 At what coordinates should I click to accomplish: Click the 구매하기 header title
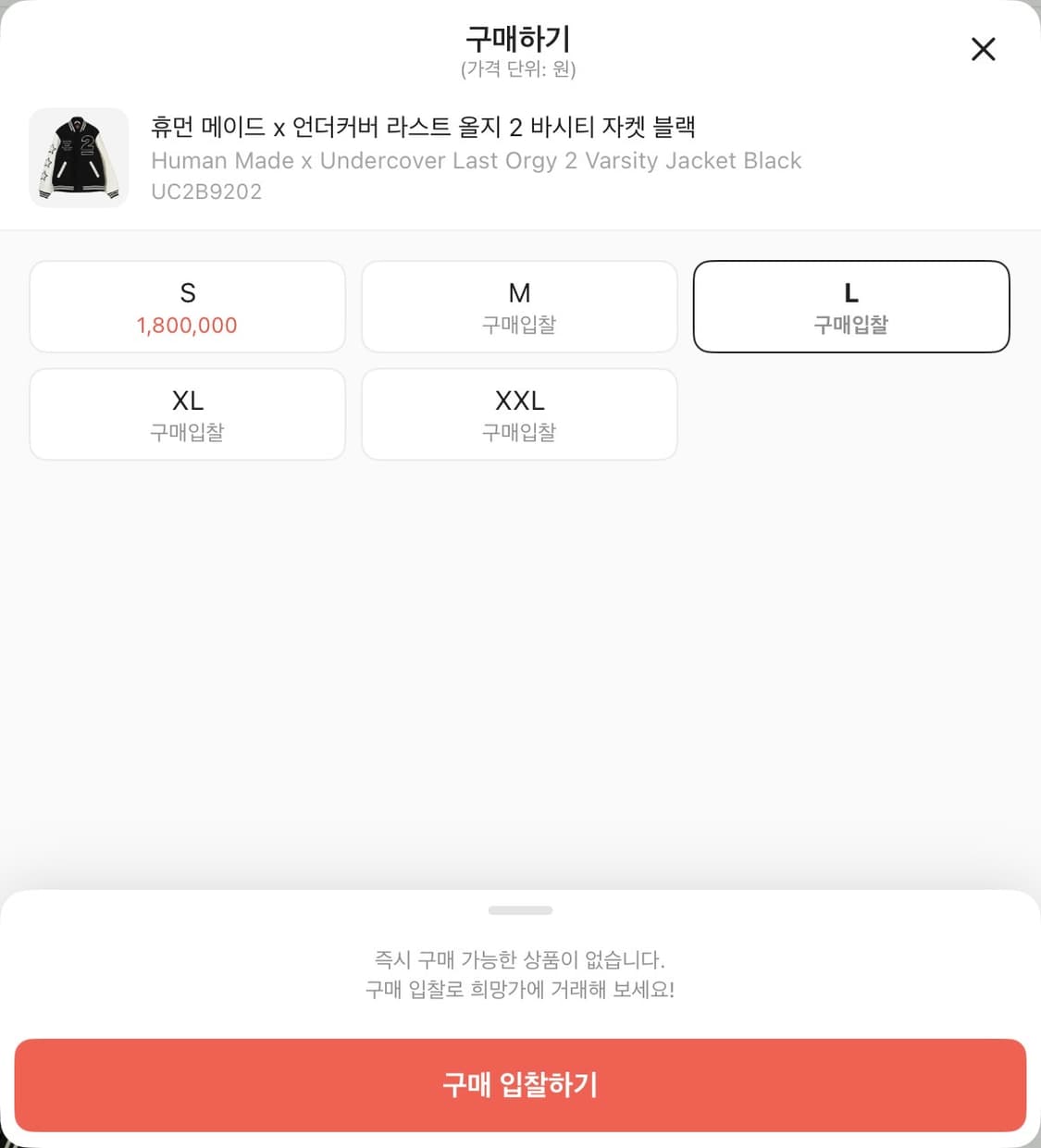tap(519, 39)
